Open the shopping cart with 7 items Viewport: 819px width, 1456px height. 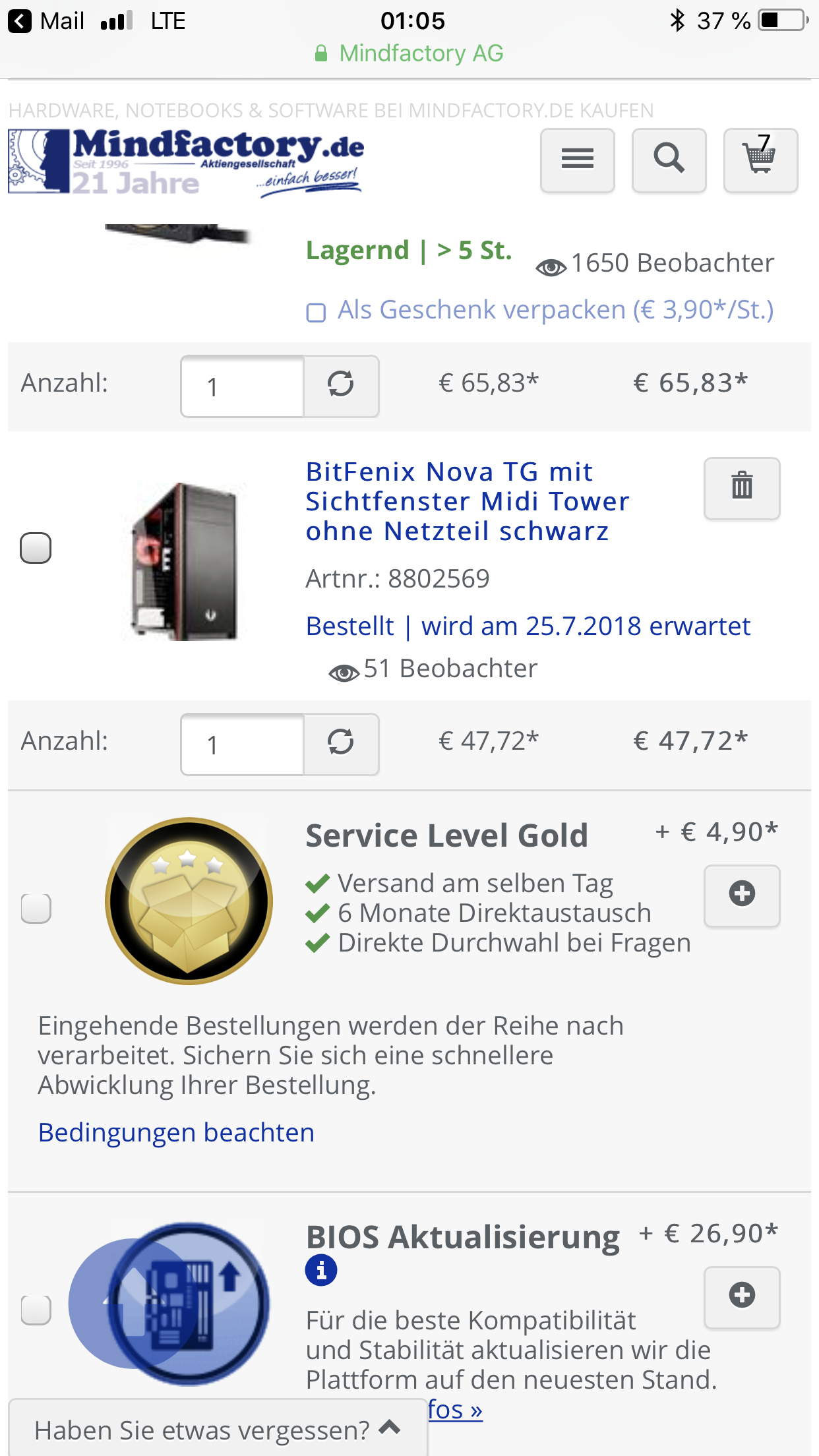click(760, 160)
